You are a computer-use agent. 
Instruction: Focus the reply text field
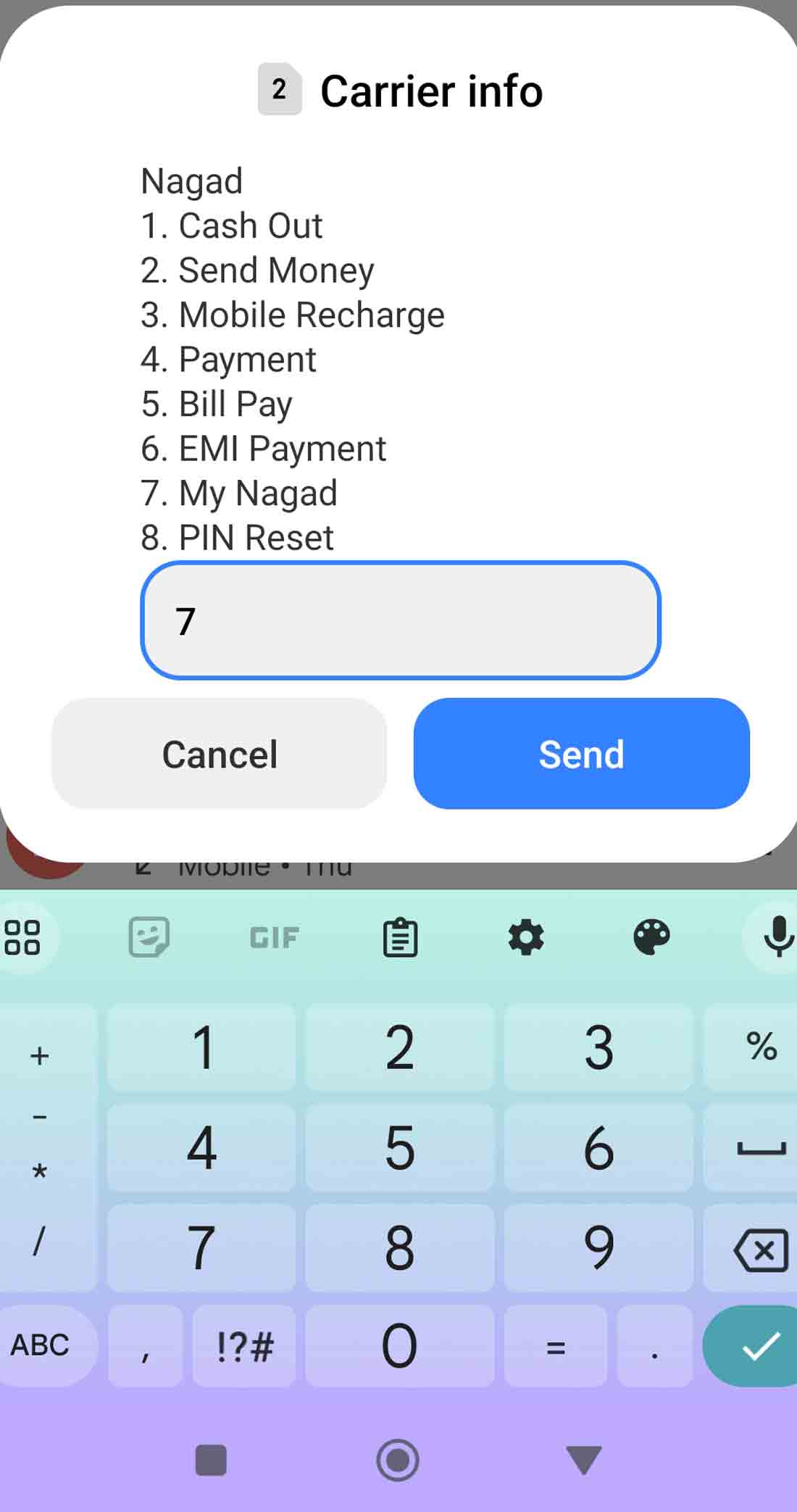pos(400,620)
